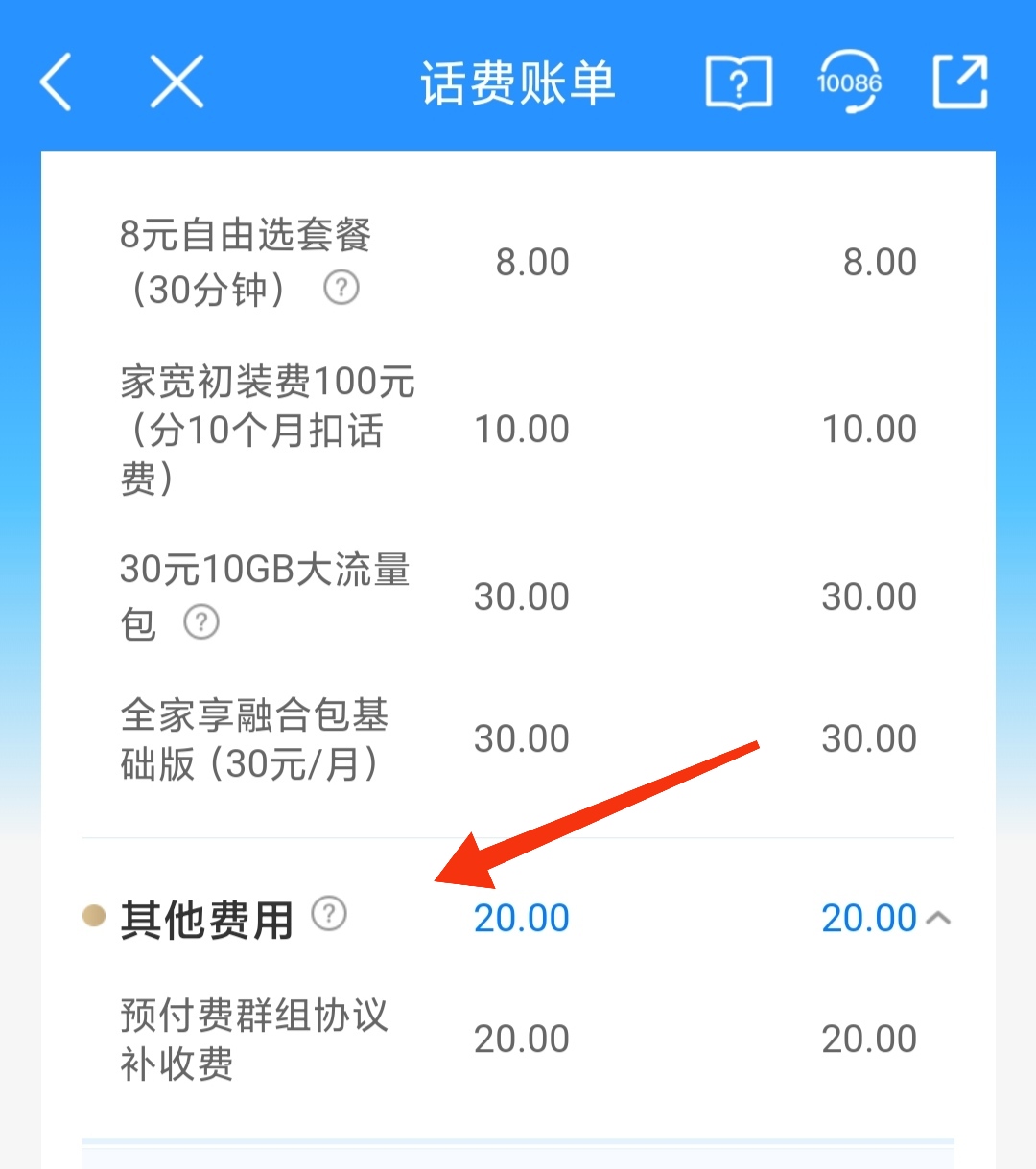This screenshot has width=1036, height=1169.
Task: Tap the rightmost blue 20.00 total
Action: coord(869,918)
